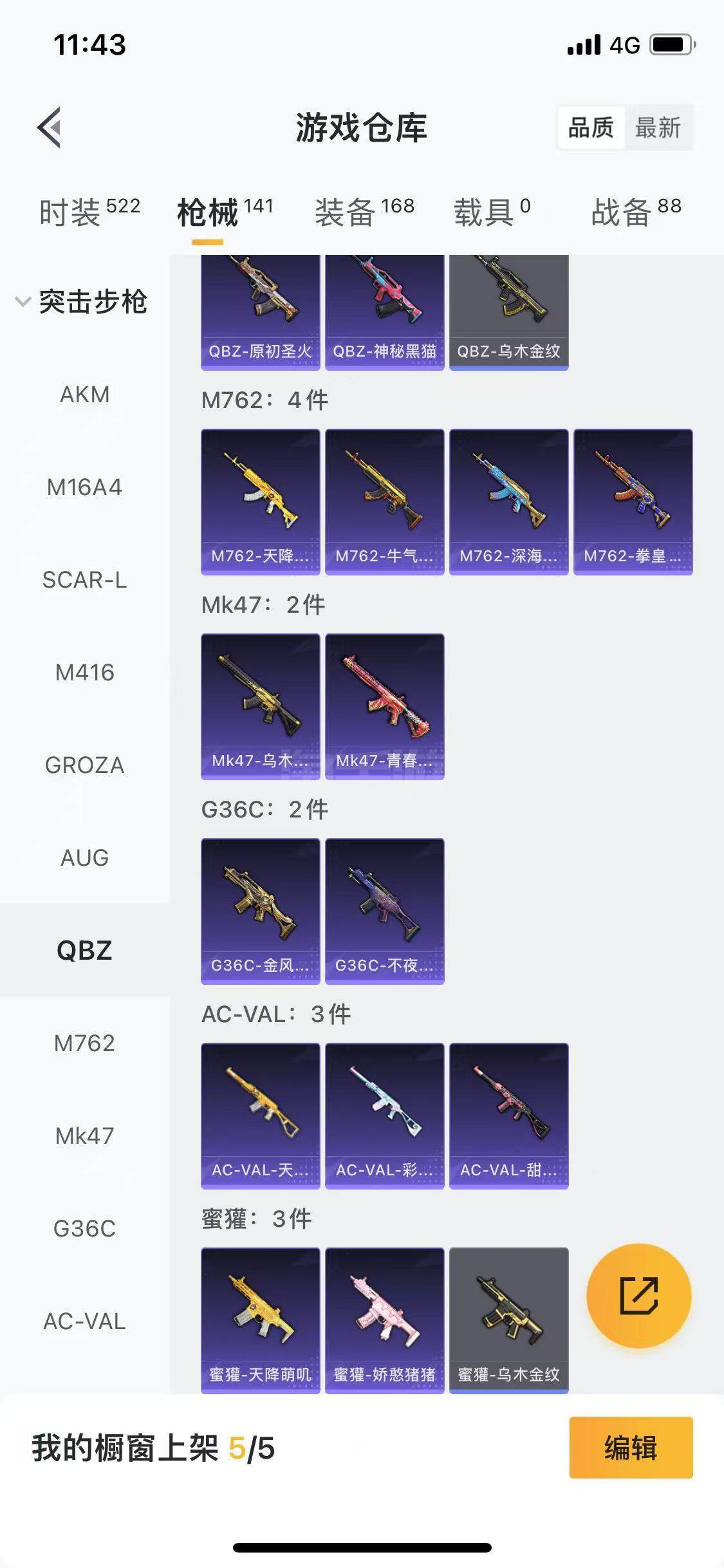Tap the orange share floating button
Screen dimensions: 724x1568
click(x=638, y=1296)
